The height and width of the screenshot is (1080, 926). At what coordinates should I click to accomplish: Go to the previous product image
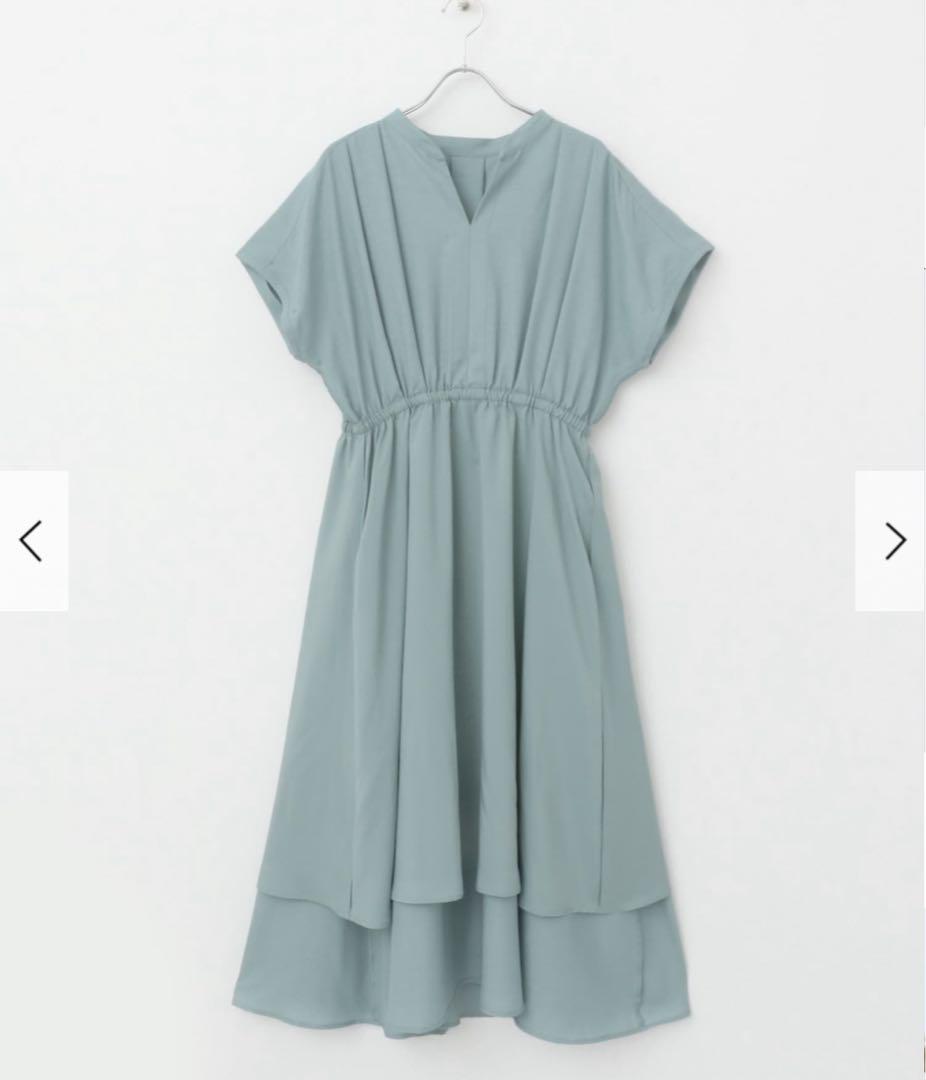click(32, 541)
